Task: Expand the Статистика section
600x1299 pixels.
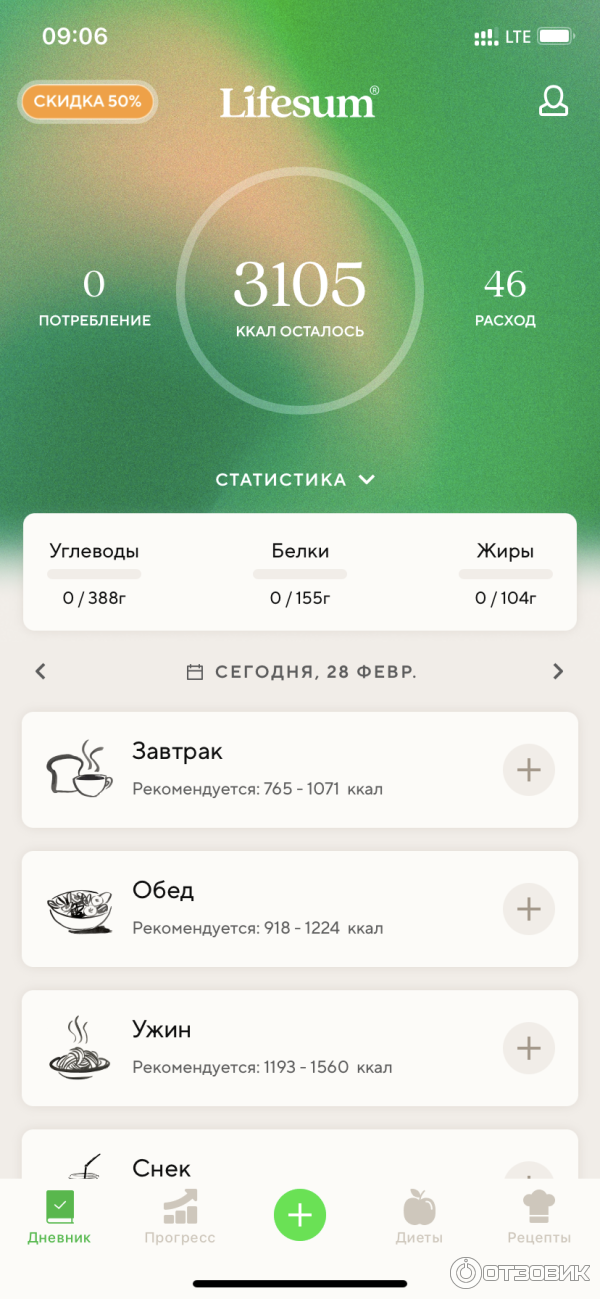Action: tap(296, 480)
